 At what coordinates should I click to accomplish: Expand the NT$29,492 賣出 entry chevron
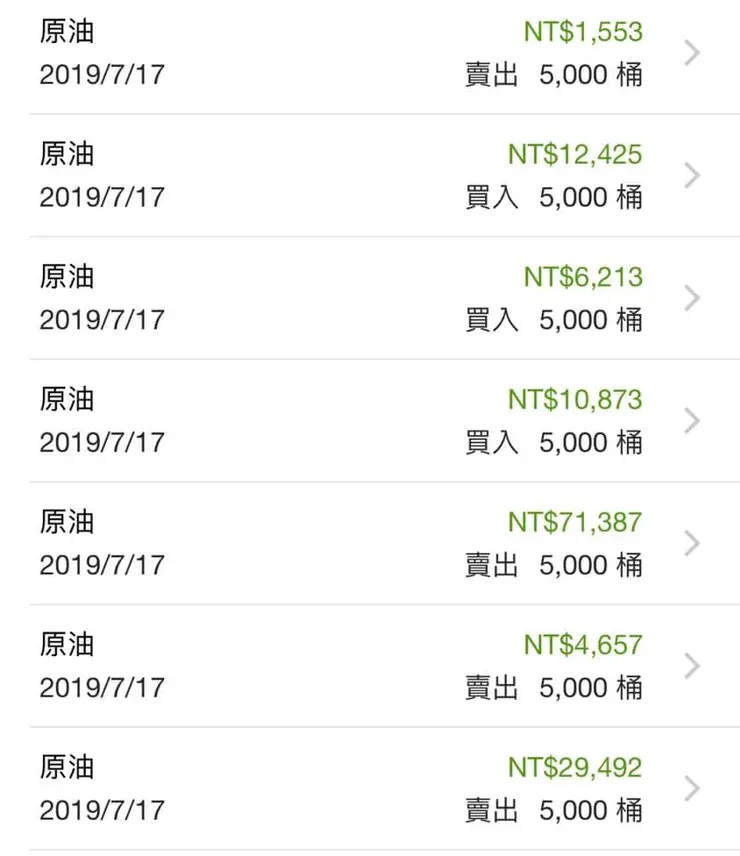coord(691,789)
